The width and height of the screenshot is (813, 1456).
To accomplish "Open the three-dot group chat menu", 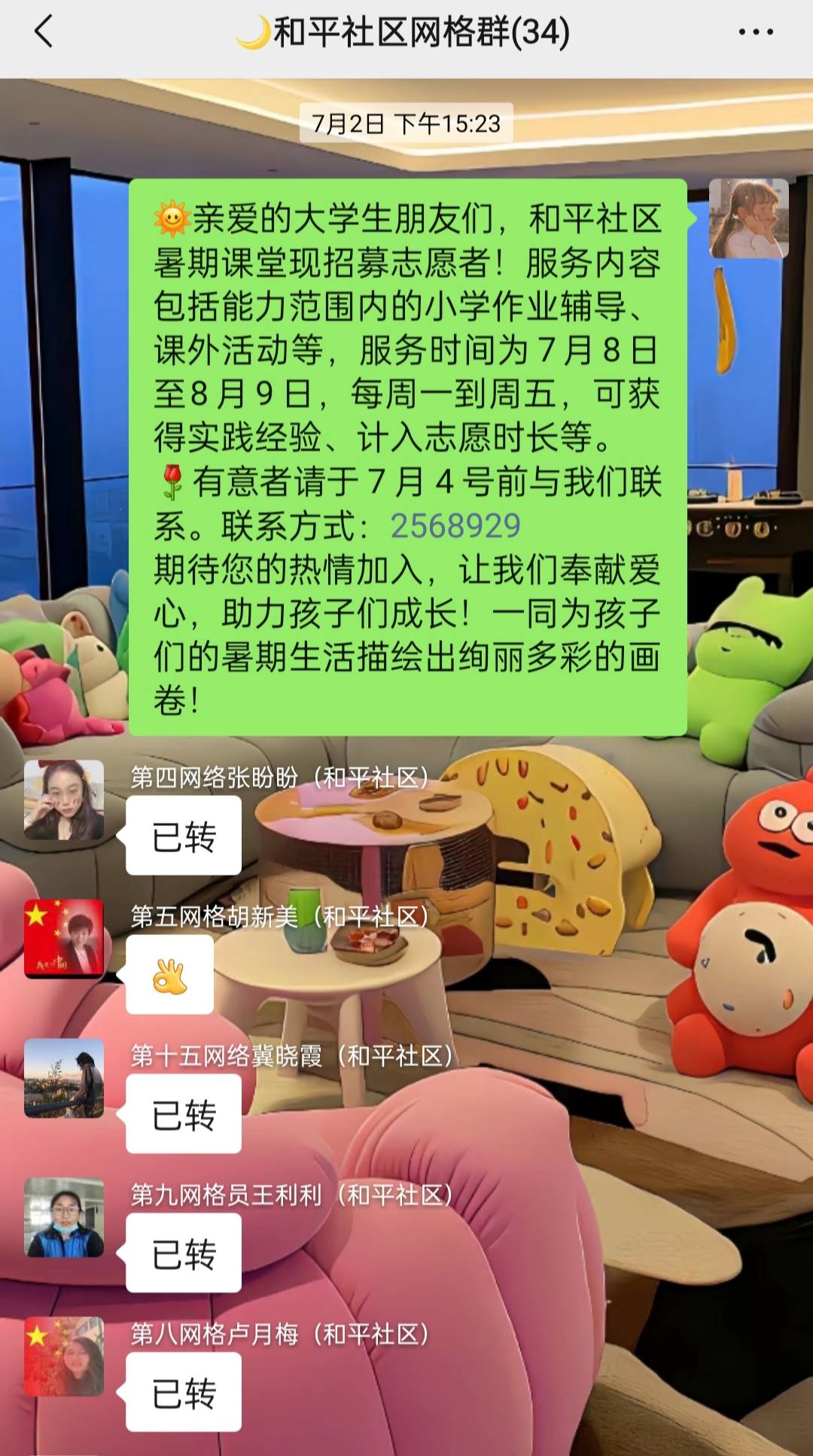I will click(x=755, y=32).
